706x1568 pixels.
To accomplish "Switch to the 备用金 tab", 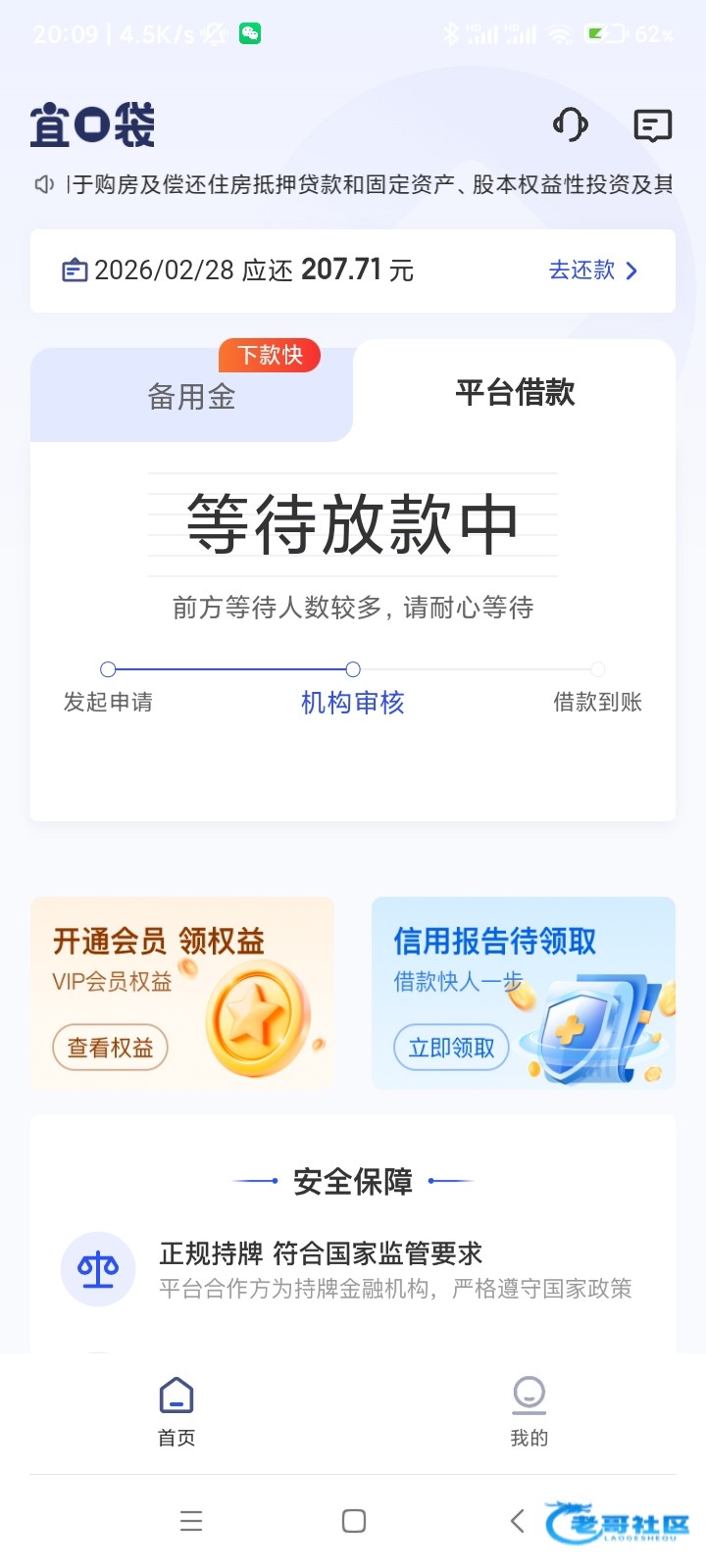I will coord(191,396).
